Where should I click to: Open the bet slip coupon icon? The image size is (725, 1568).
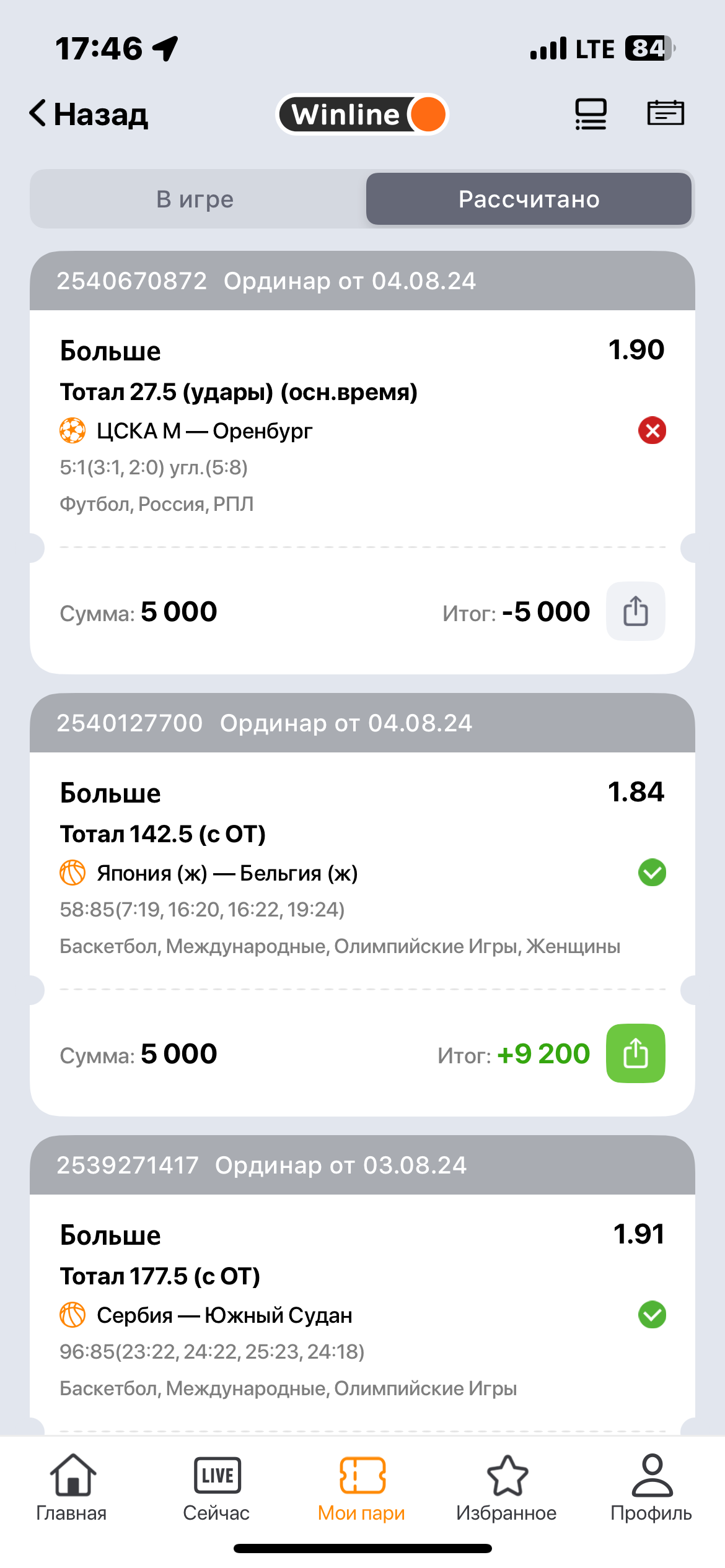[x=666, y=113]
